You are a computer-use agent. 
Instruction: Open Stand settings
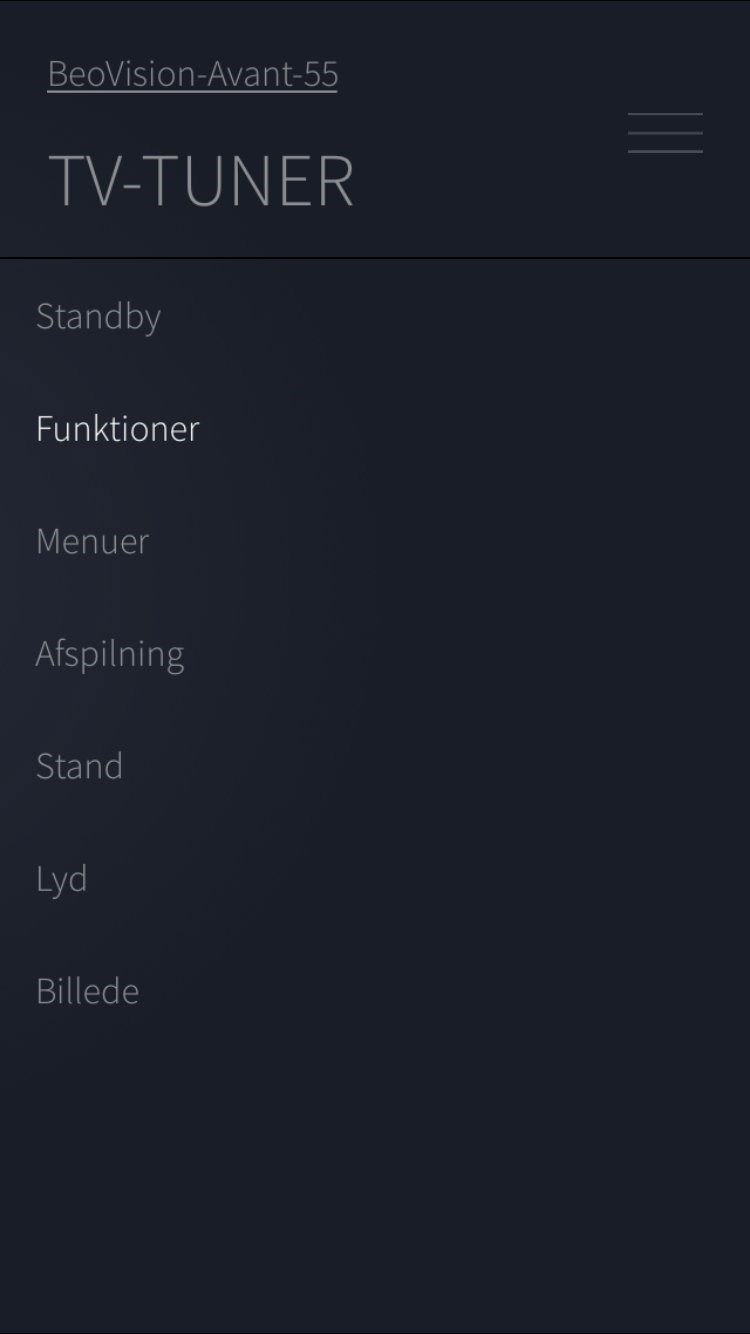click(x=79, y=766)
